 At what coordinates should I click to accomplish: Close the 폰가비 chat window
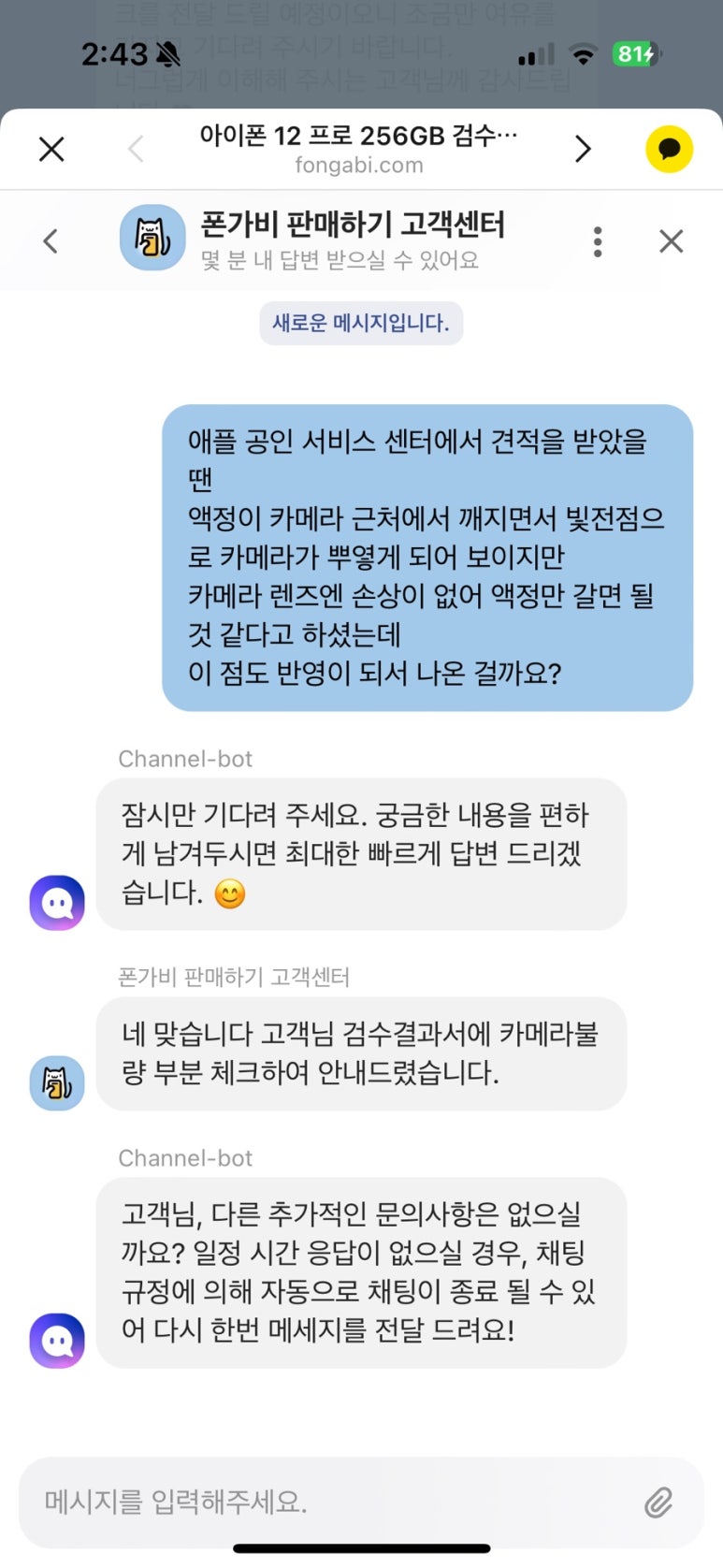[x=671, y=241]
